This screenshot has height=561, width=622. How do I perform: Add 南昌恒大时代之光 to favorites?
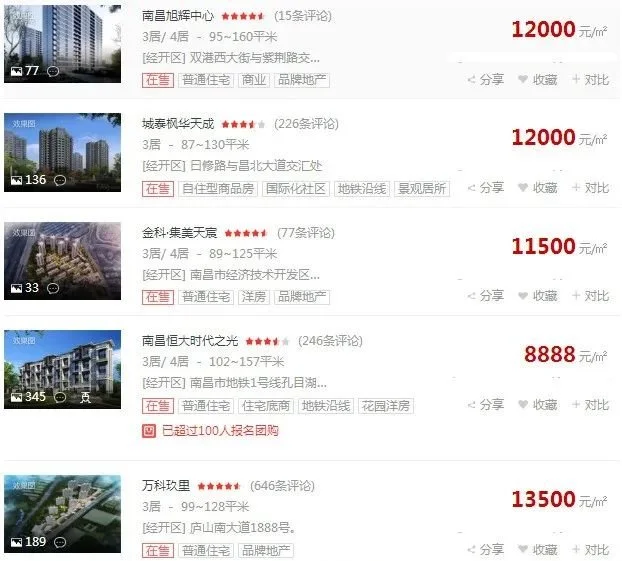pos(537,405)
